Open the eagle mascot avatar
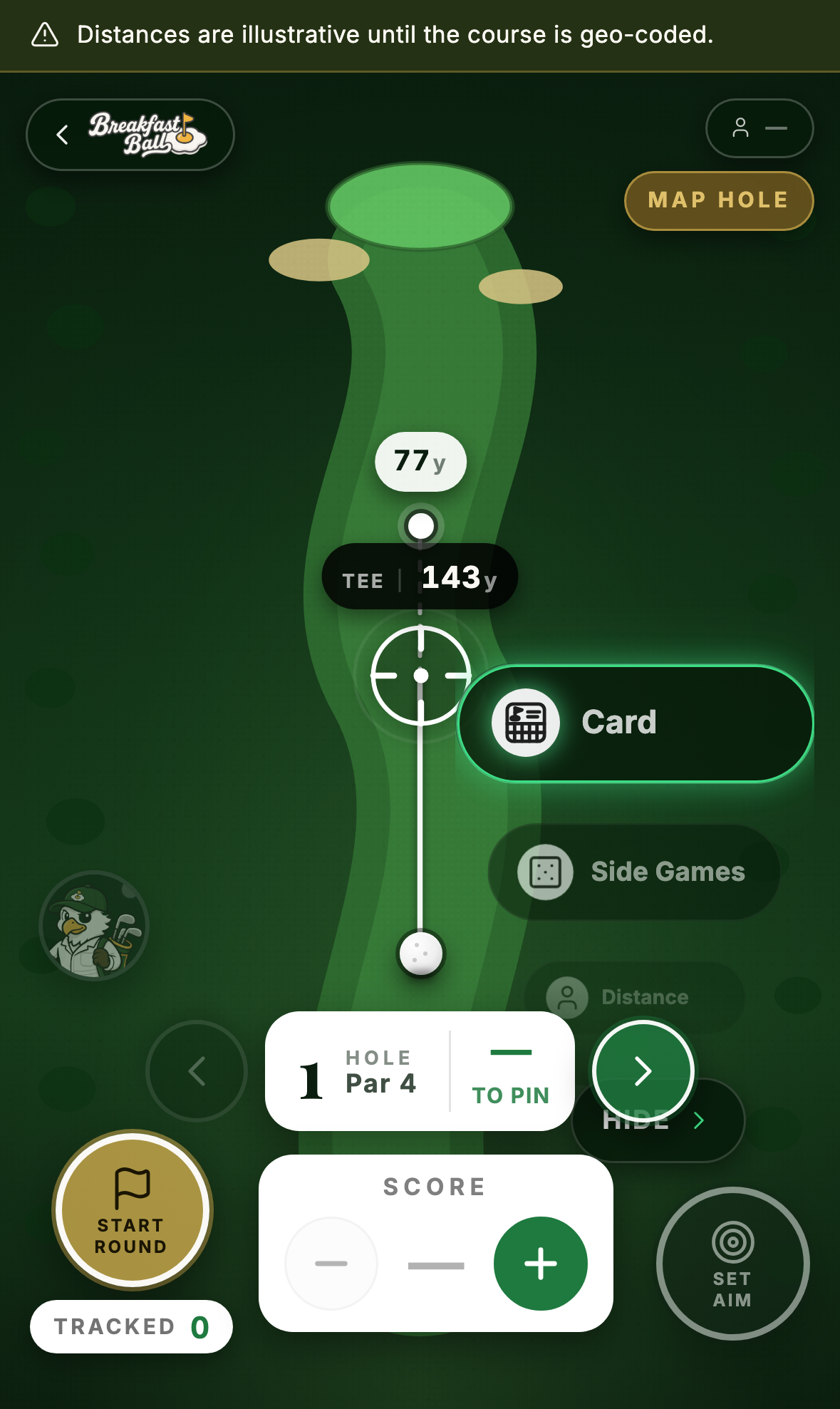Image resolution: width=840 pixels, height=1409 pixels. coord(94,926)
